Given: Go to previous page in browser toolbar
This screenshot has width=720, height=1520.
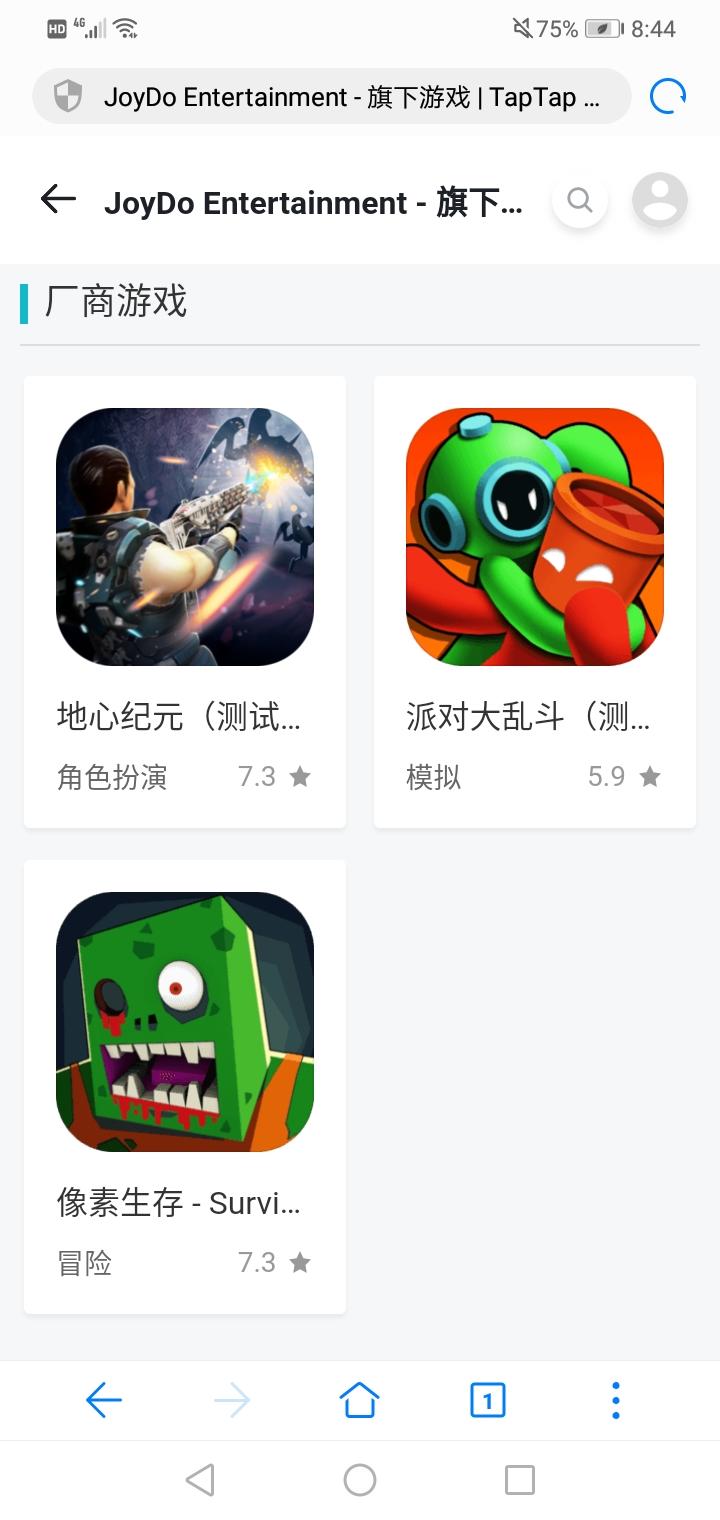Looking at the screenshot, I should tap(104, 1400).
